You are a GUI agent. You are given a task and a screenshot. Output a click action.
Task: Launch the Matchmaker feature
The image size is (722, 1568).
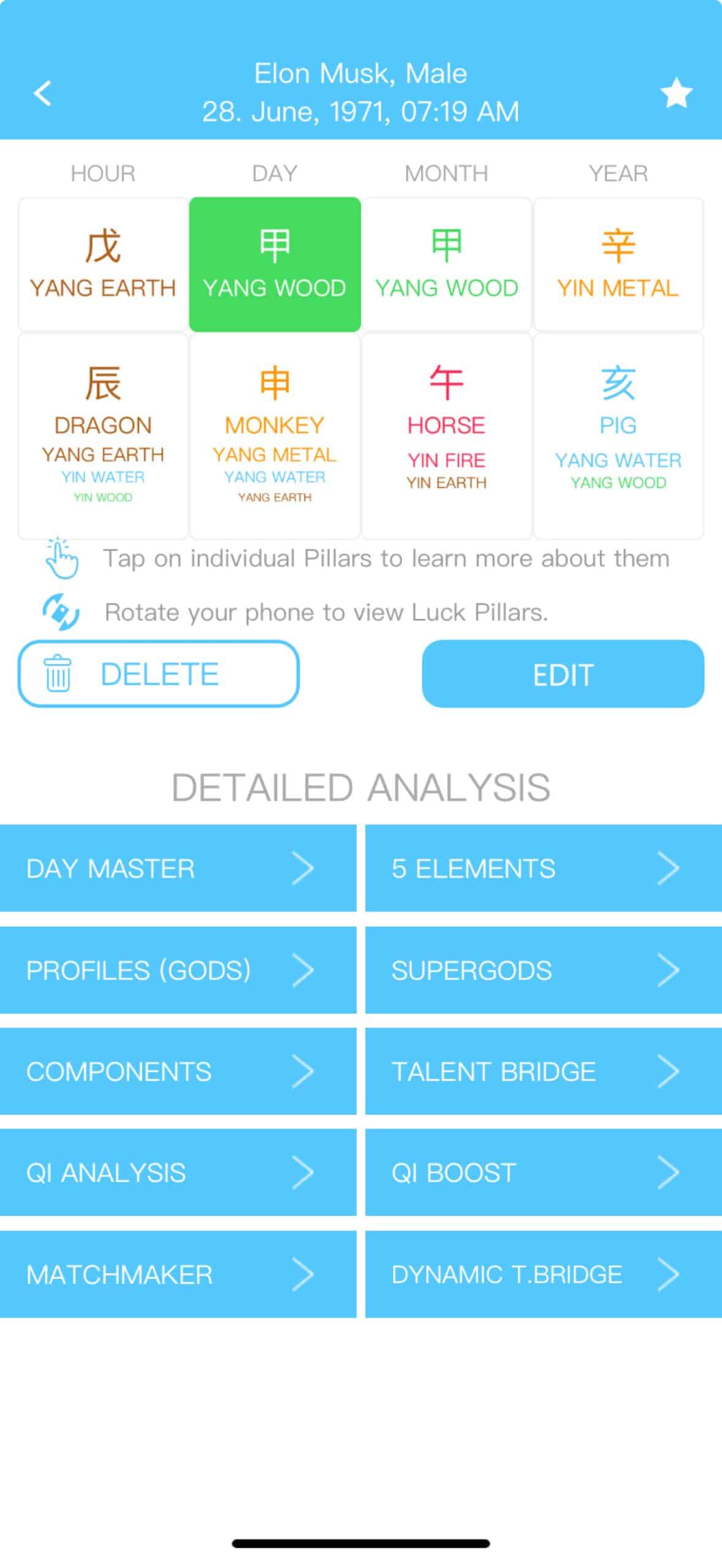point(178,1274)
